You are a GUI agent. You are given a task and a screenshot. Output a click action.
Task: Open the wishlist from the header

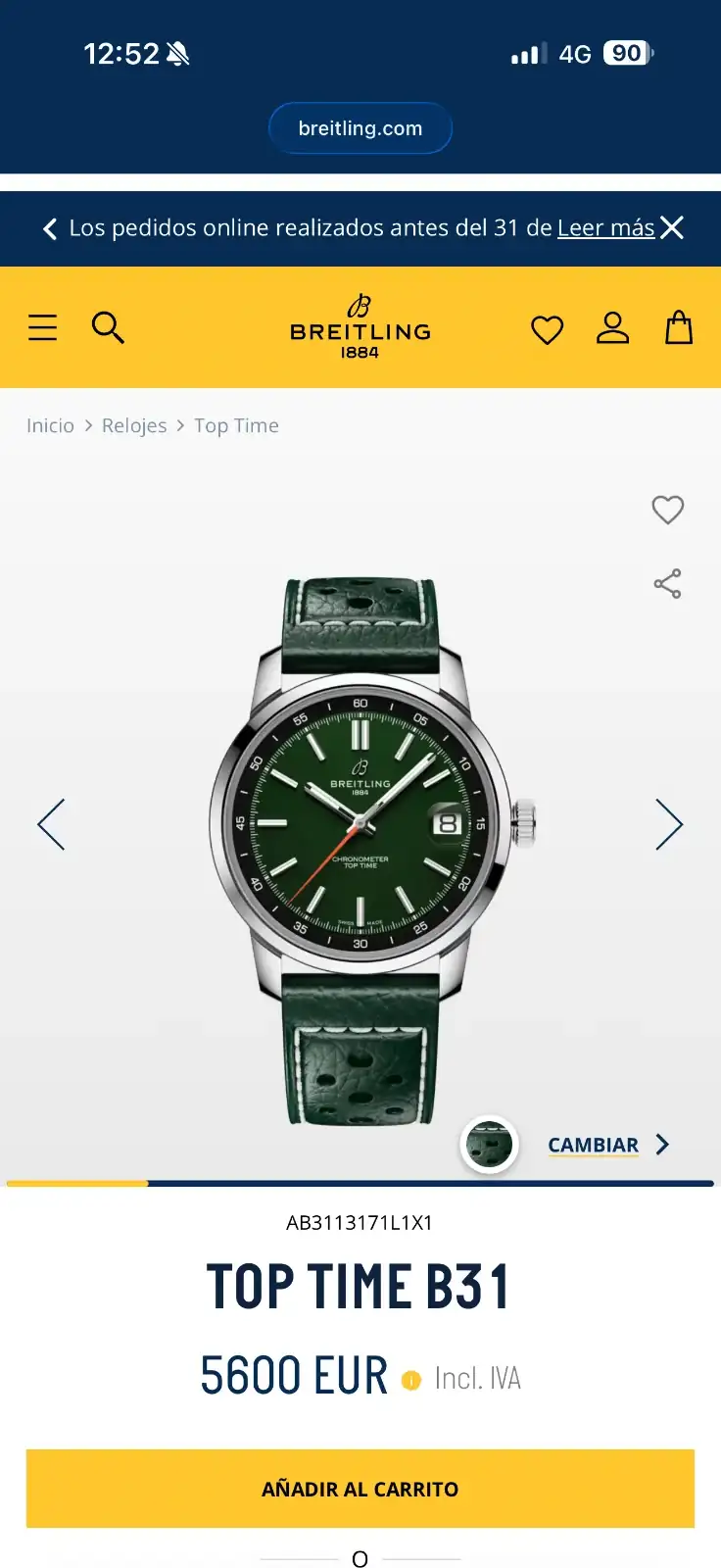coord(547,329)
